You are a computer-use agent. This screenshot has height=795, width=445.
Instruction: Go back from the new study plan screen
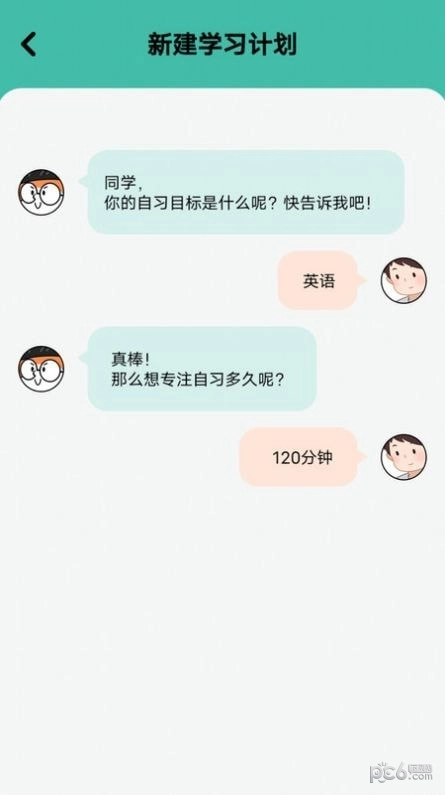(28, 44)
